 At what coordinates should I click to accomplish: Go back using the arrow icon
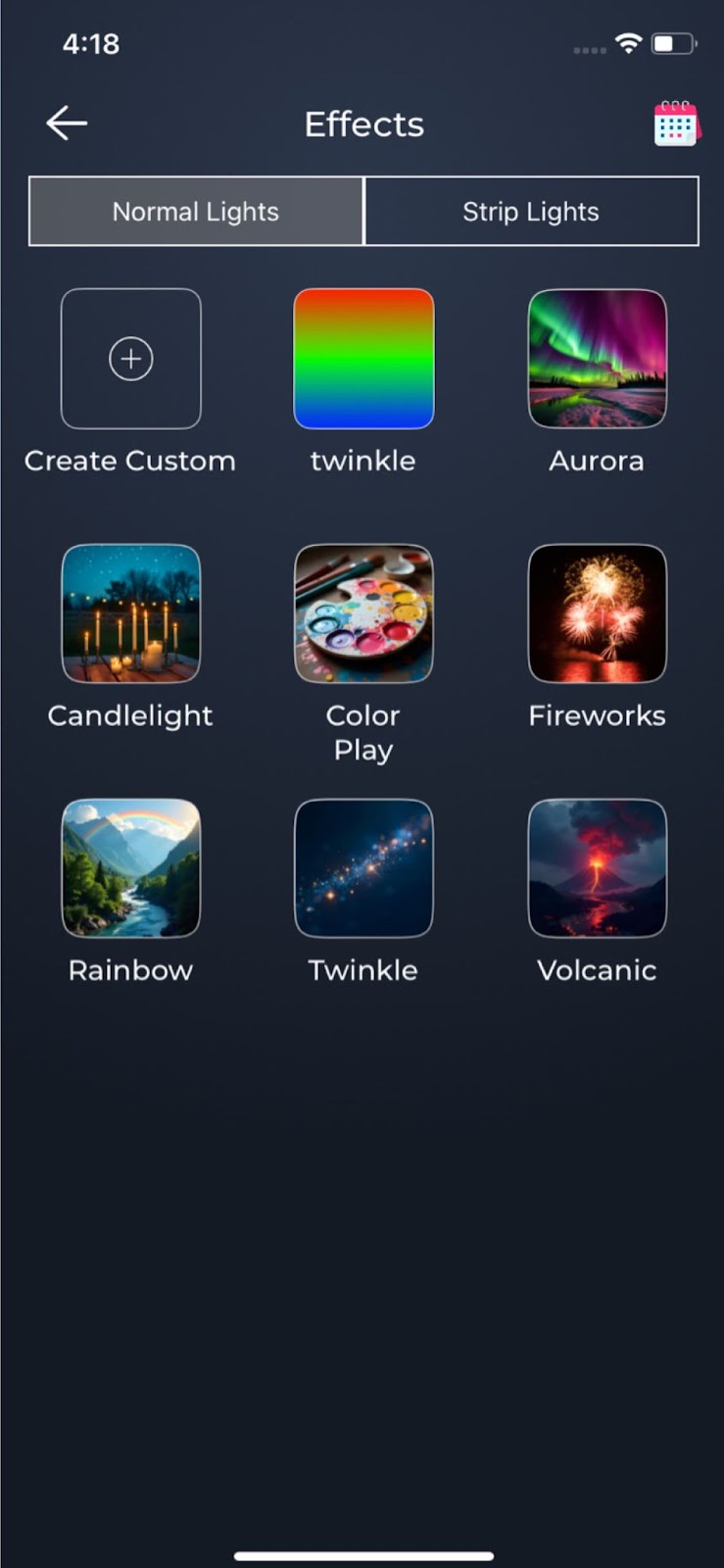67,123
